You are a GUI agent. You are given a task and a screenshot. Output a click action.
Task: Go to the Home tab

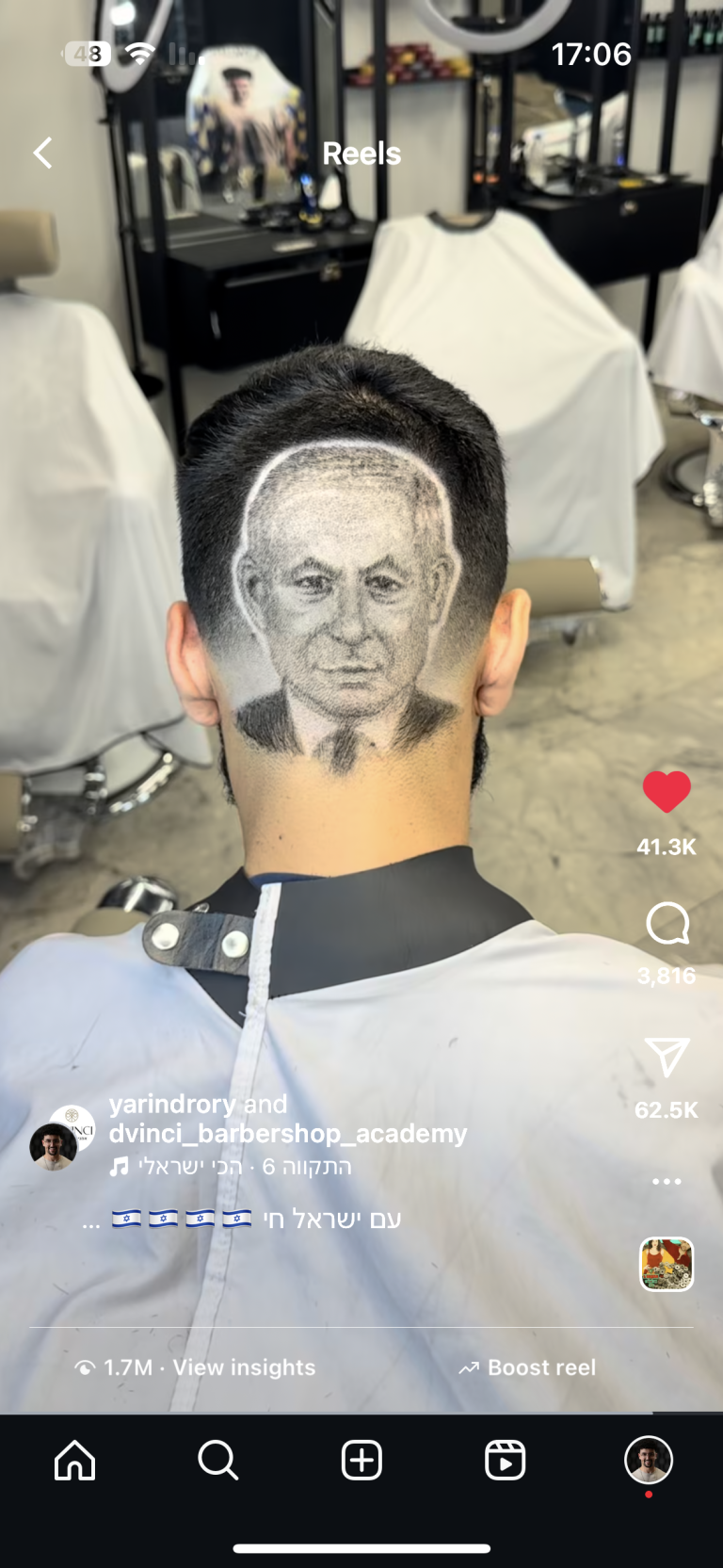74,1461
